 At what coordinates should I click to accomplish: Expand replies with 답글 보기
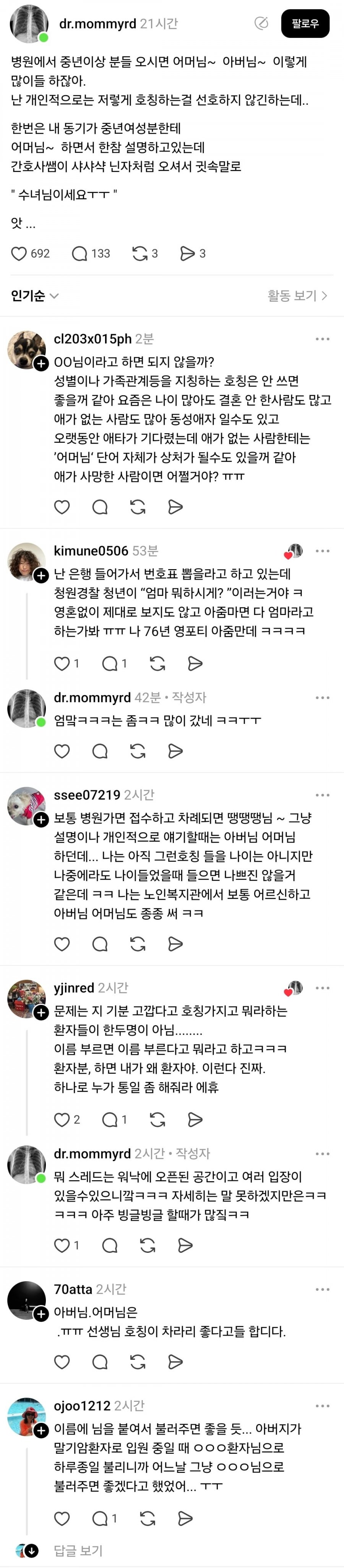tap(78, 1550)
